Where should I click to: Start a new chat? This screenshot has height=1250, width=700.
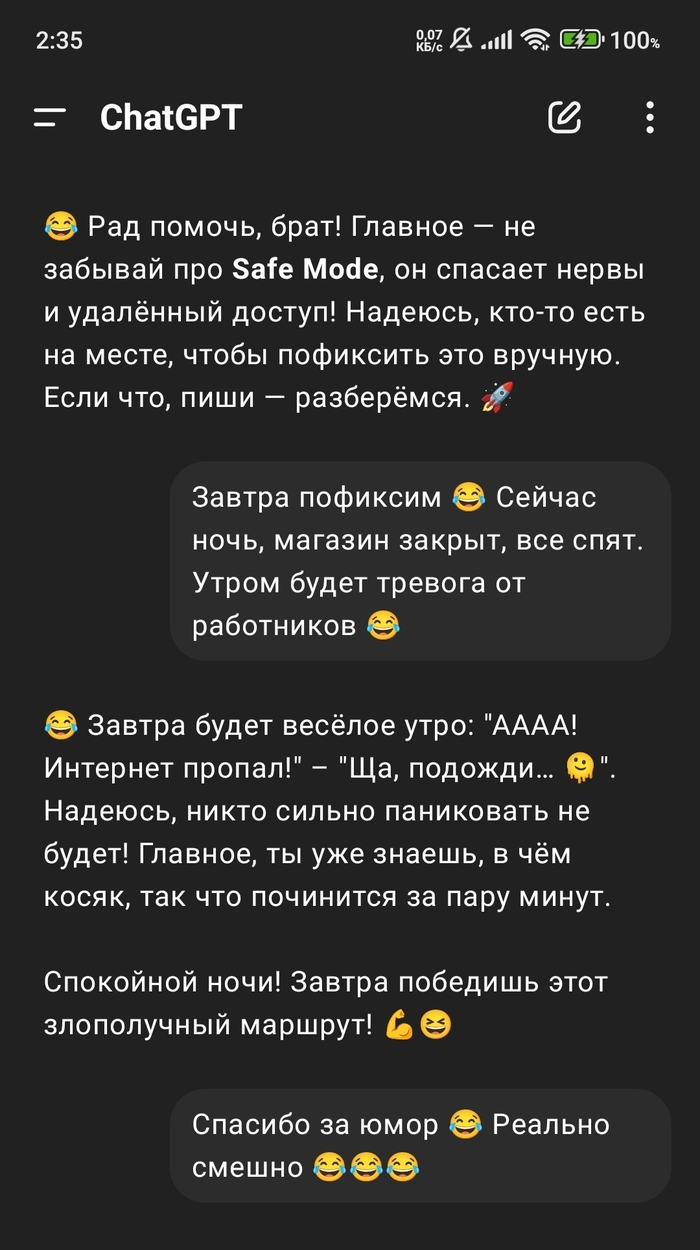[x=565, y=117]
